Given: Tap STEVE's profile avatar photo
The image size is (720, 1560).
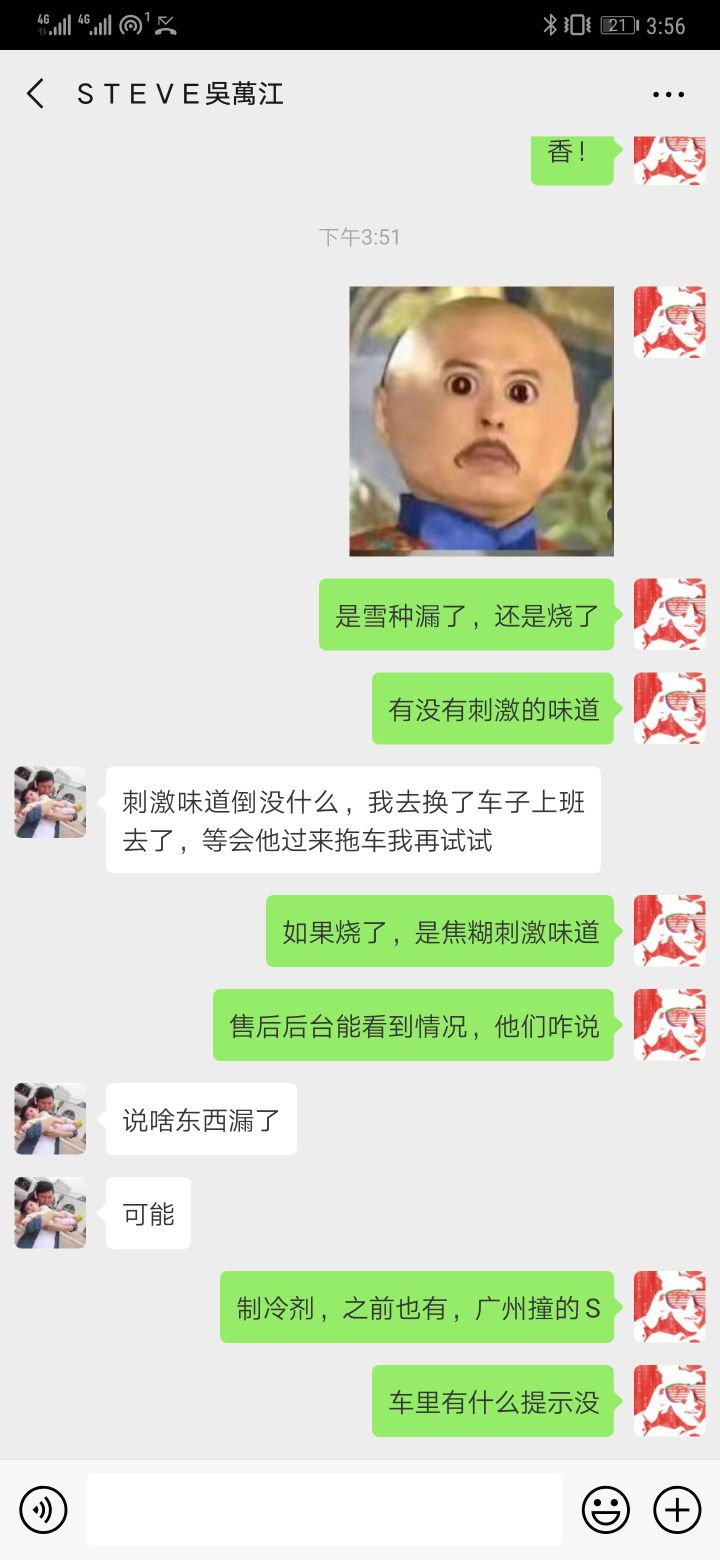Looking at the screenshot, I should (49, 800).
